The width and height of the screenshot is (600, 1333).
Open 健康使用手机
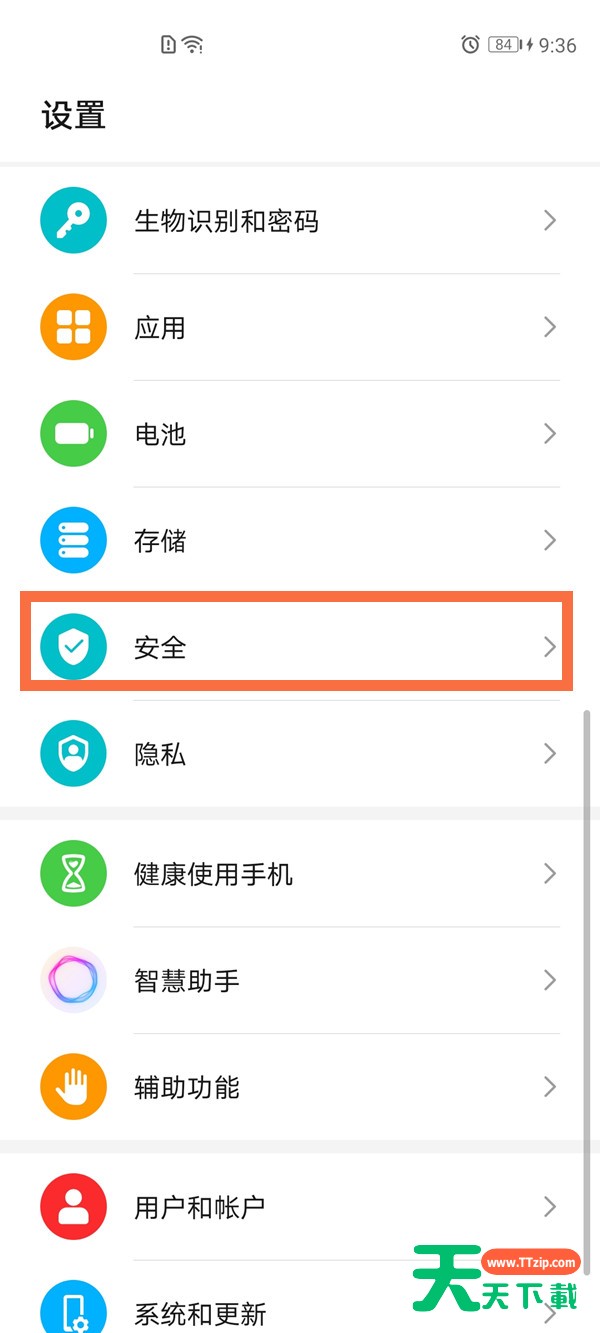click(300, 874)
